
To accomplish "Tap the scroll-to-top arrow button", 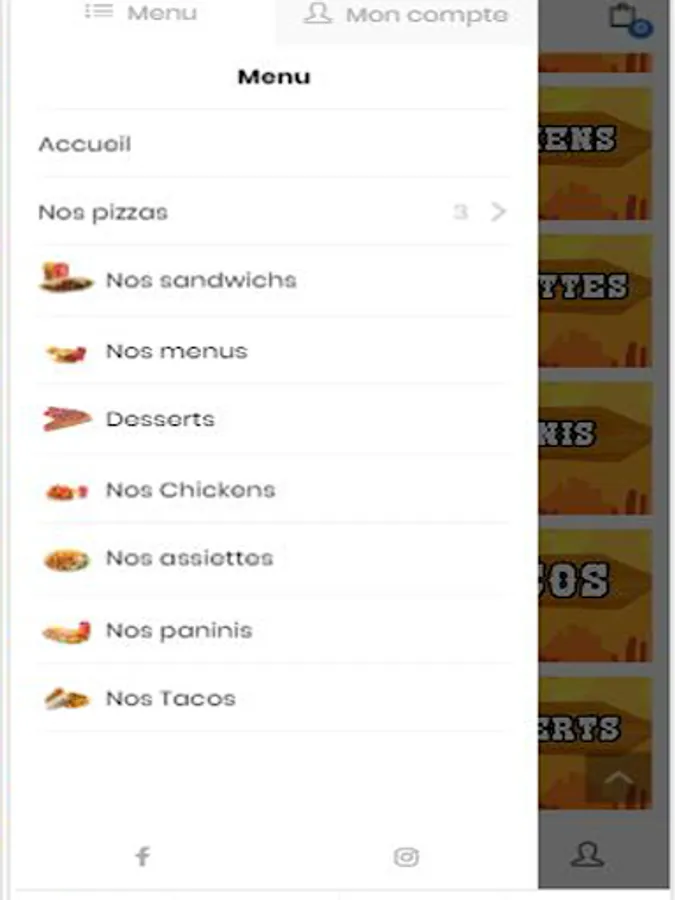I will click(x=618, y=778).
